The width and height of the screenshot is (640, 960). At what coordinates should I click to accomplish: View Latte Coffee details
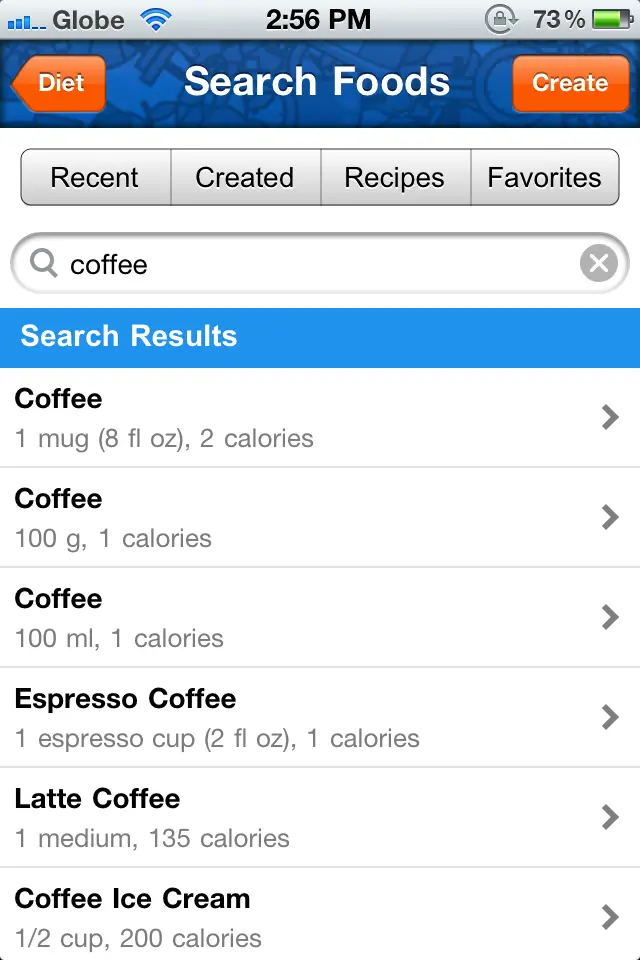320,818
